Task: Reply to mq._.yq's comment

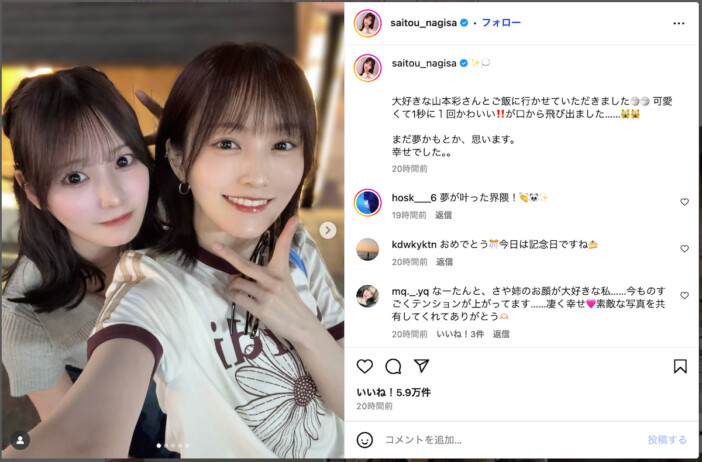Action: coord(501,334)
